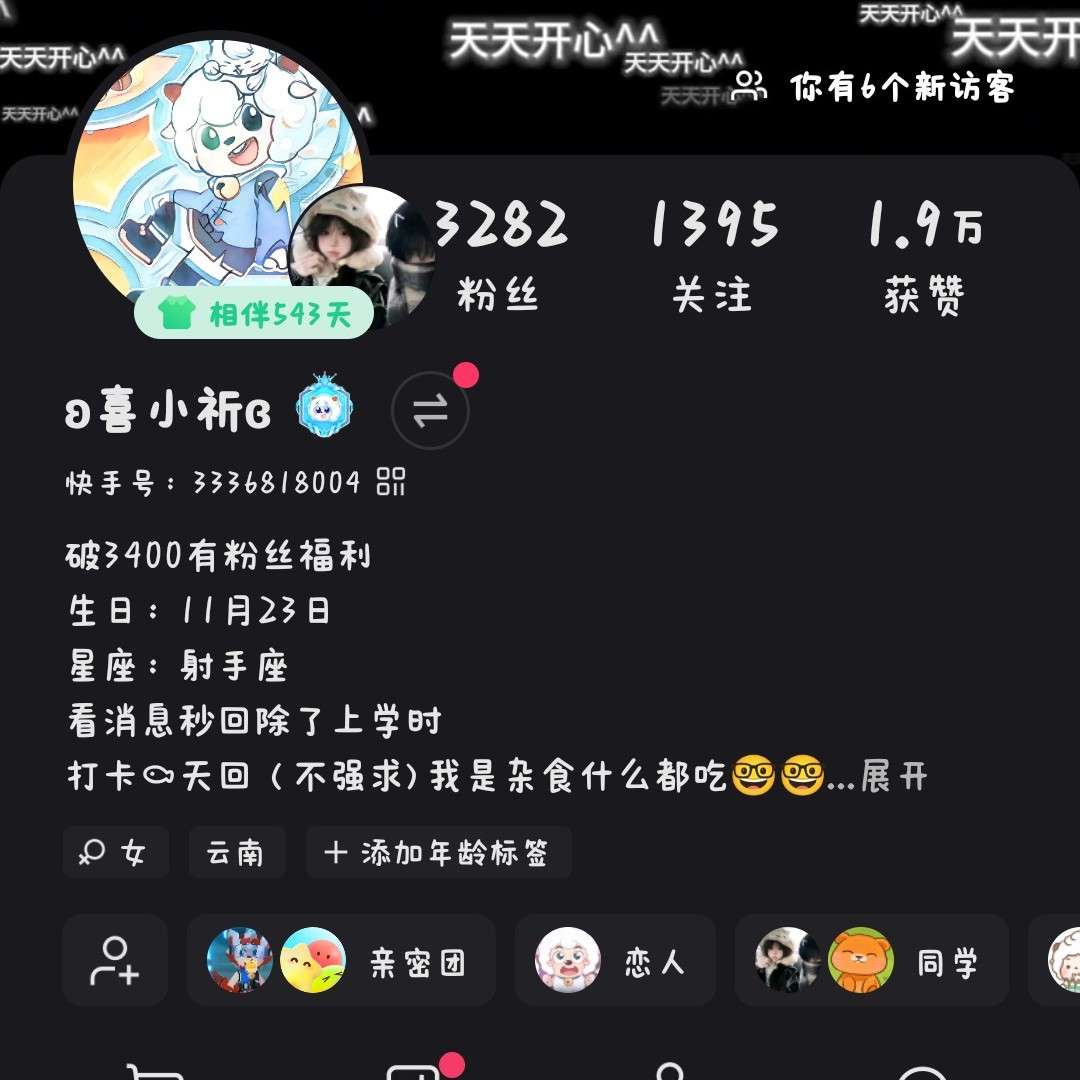
Task: Tap the 云南 location tag
Action: 236,853
